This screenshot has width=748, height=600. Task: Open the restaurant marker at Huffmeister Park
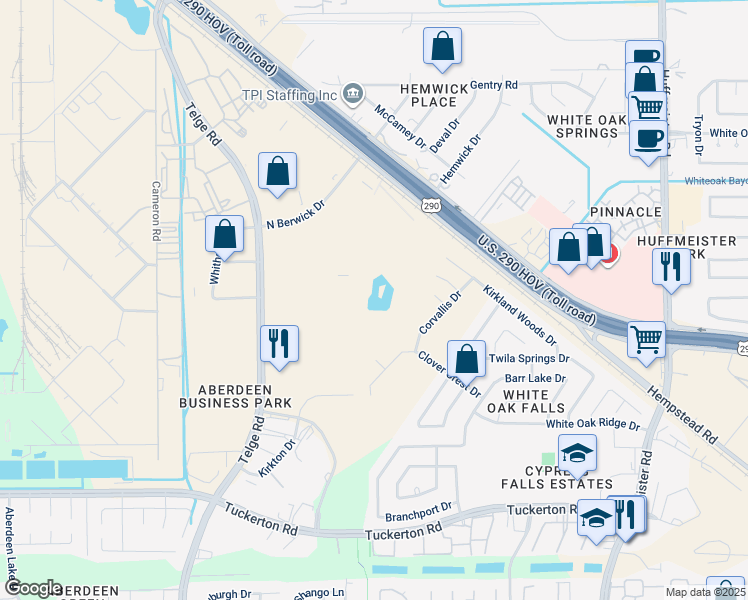[x=671, y=270]
